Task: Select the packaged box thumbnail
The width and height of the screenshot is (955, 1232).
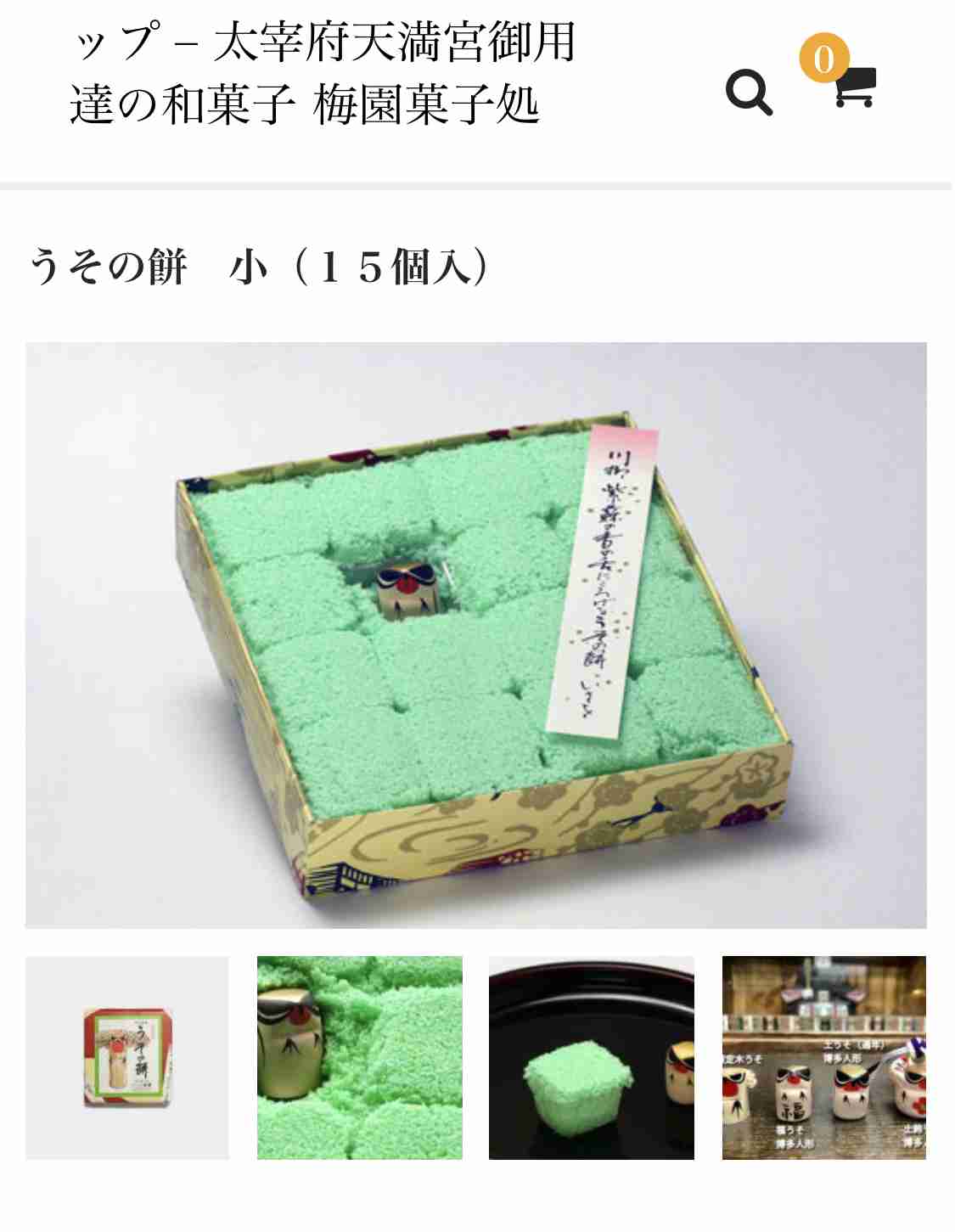Action: pos(127,1057)
